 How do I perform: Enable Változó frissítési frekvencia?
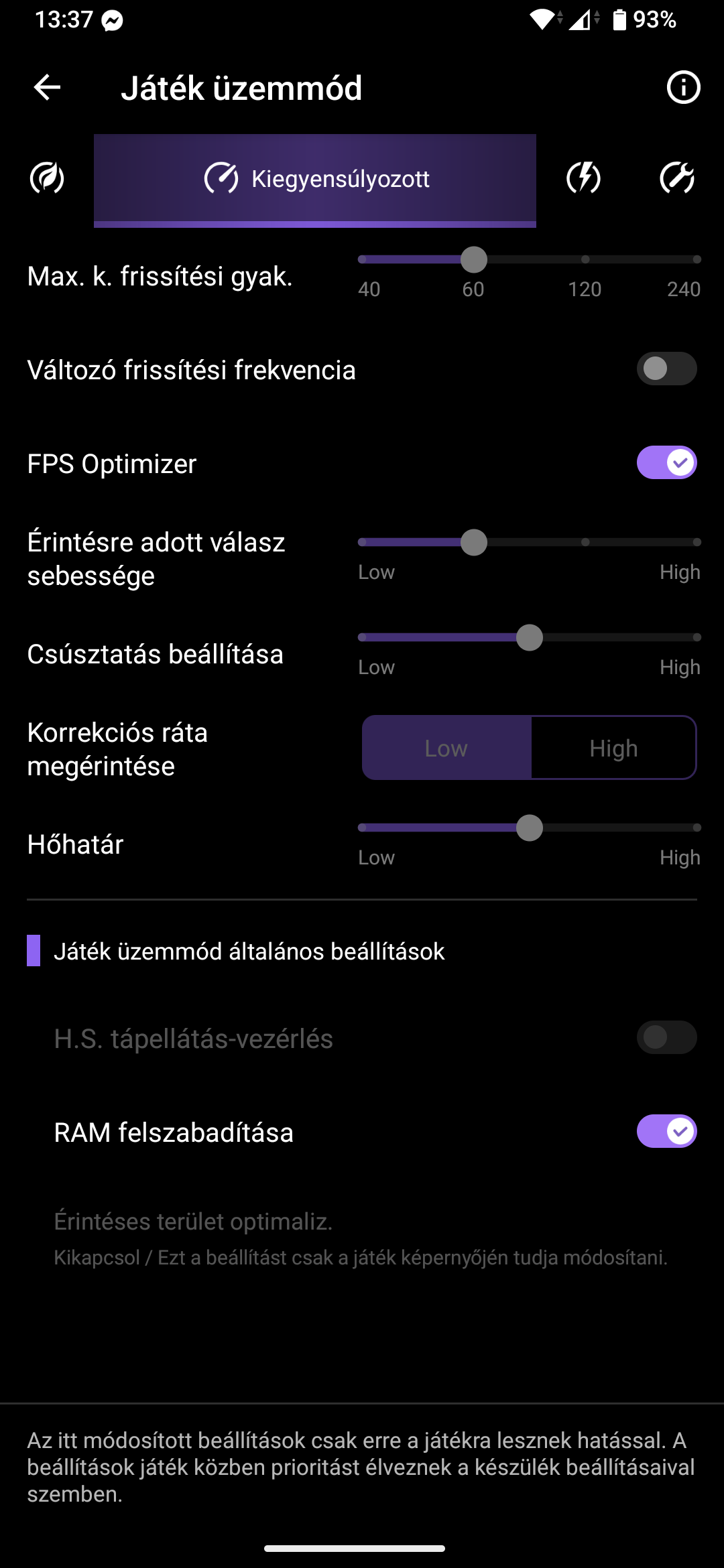pyautogui.click(x=666, y=369)
